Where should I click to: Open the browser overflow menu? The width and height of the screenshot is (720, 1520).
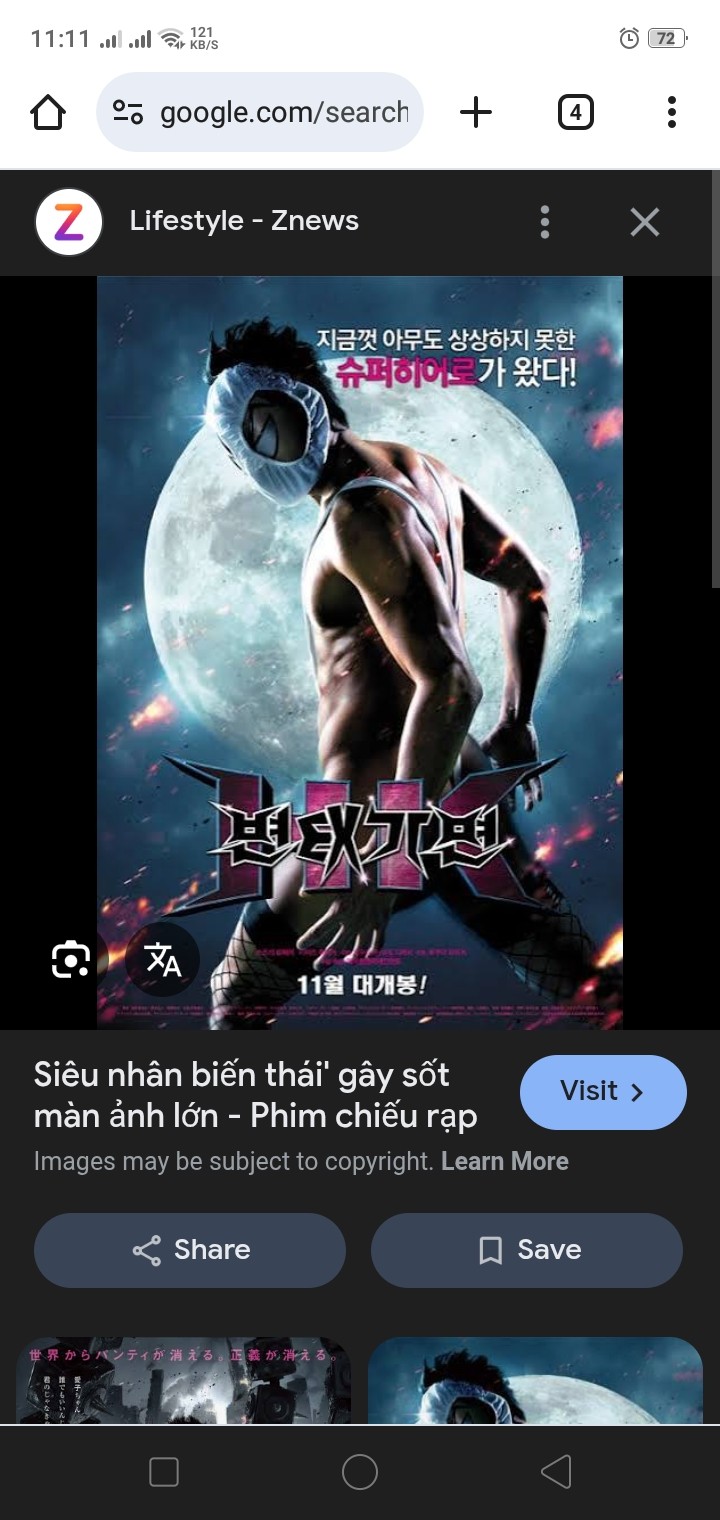pos(672,112)
